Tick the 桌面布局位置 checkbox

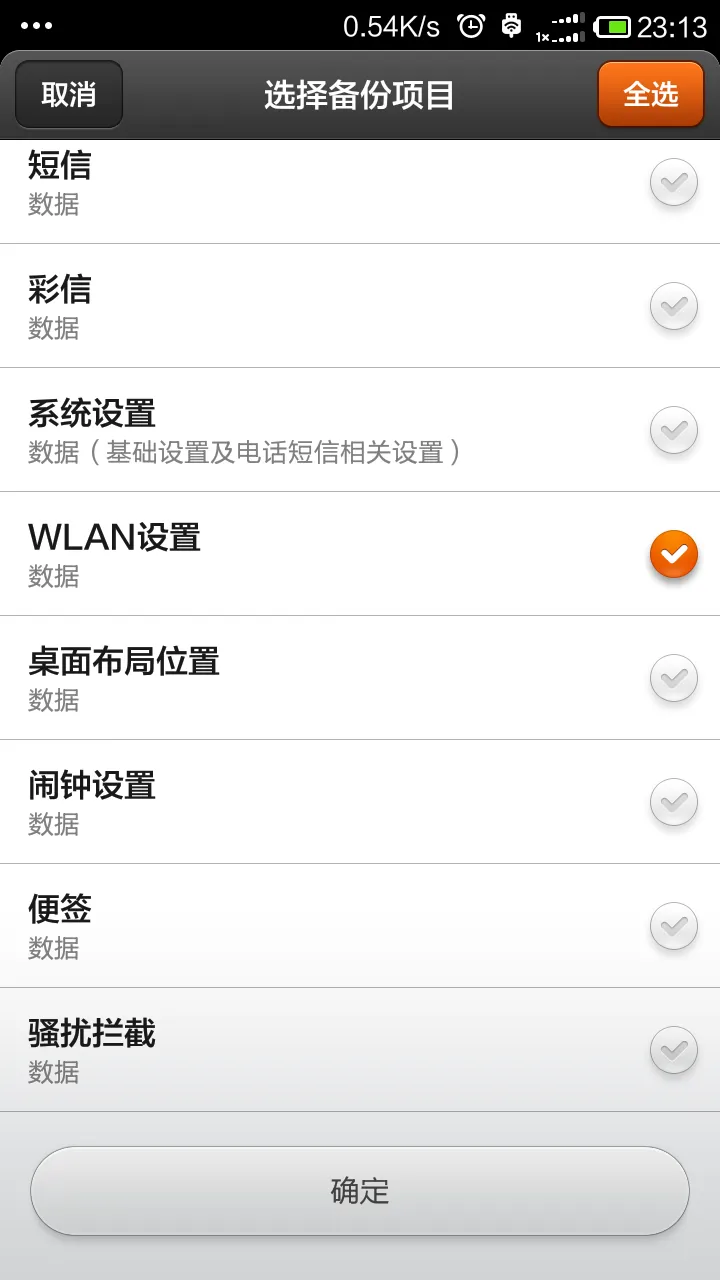click(673, 678)
